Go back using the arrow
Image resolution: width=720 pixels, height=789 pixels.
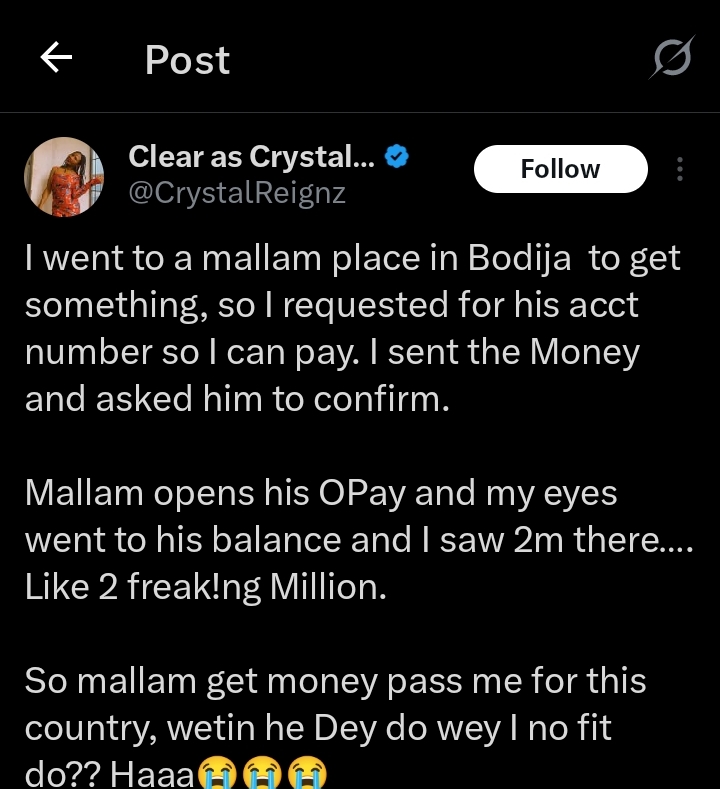[x=56, y=59]
